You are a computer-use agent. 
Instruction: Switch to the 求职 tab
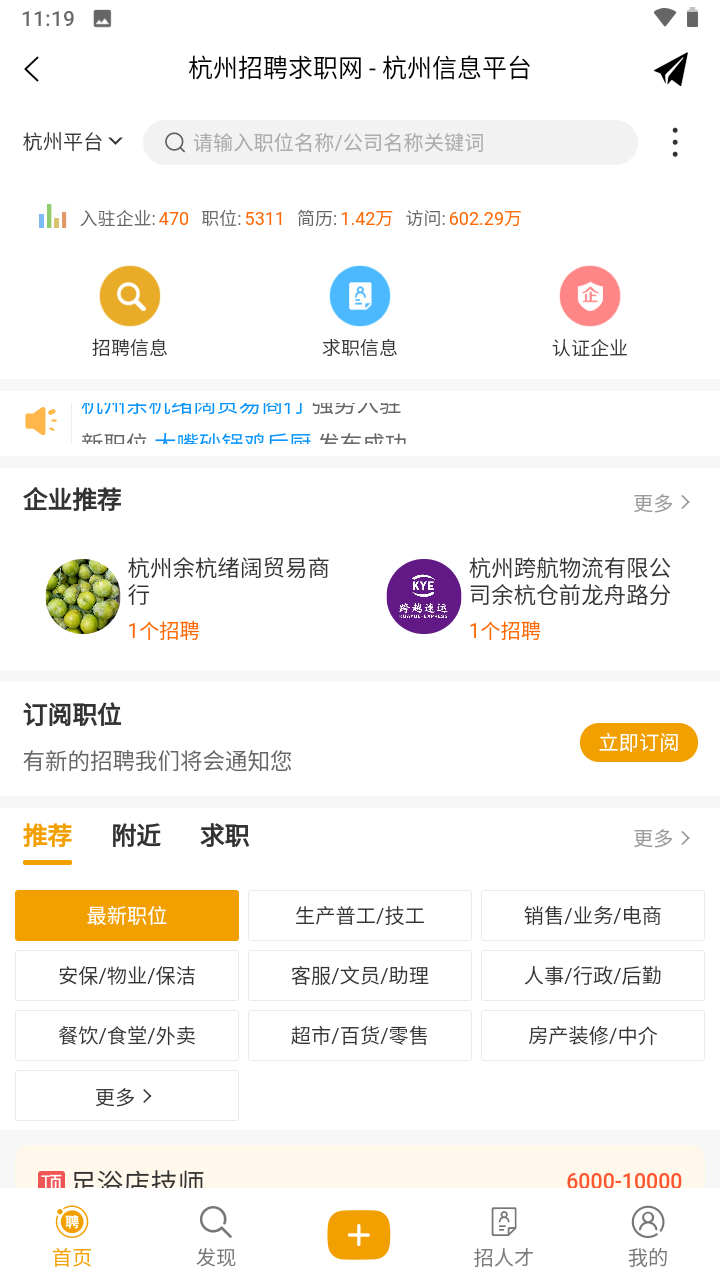222,836
